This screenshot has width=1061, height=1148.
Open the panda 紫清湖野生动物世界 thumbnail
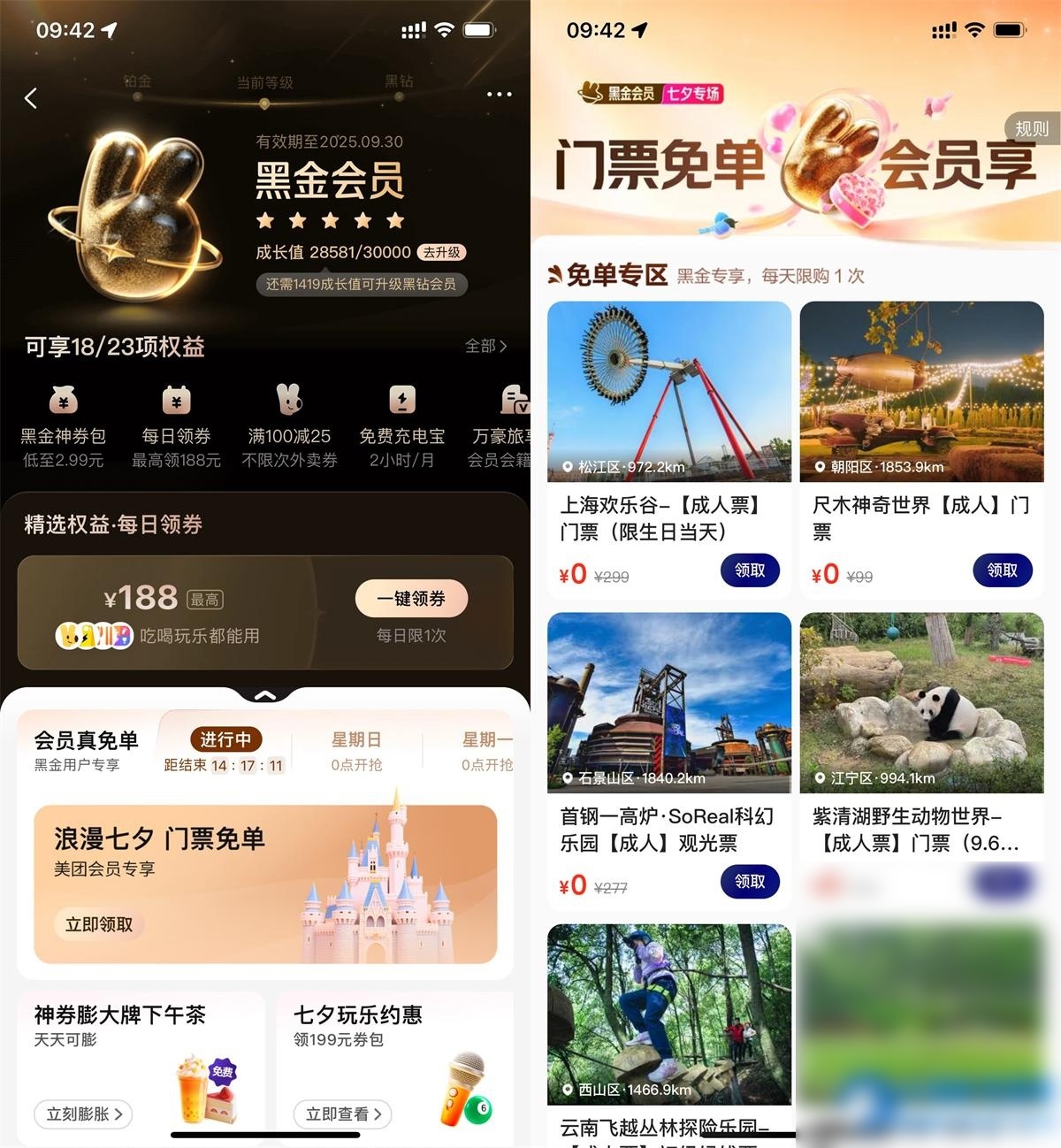tap(920, 703)
